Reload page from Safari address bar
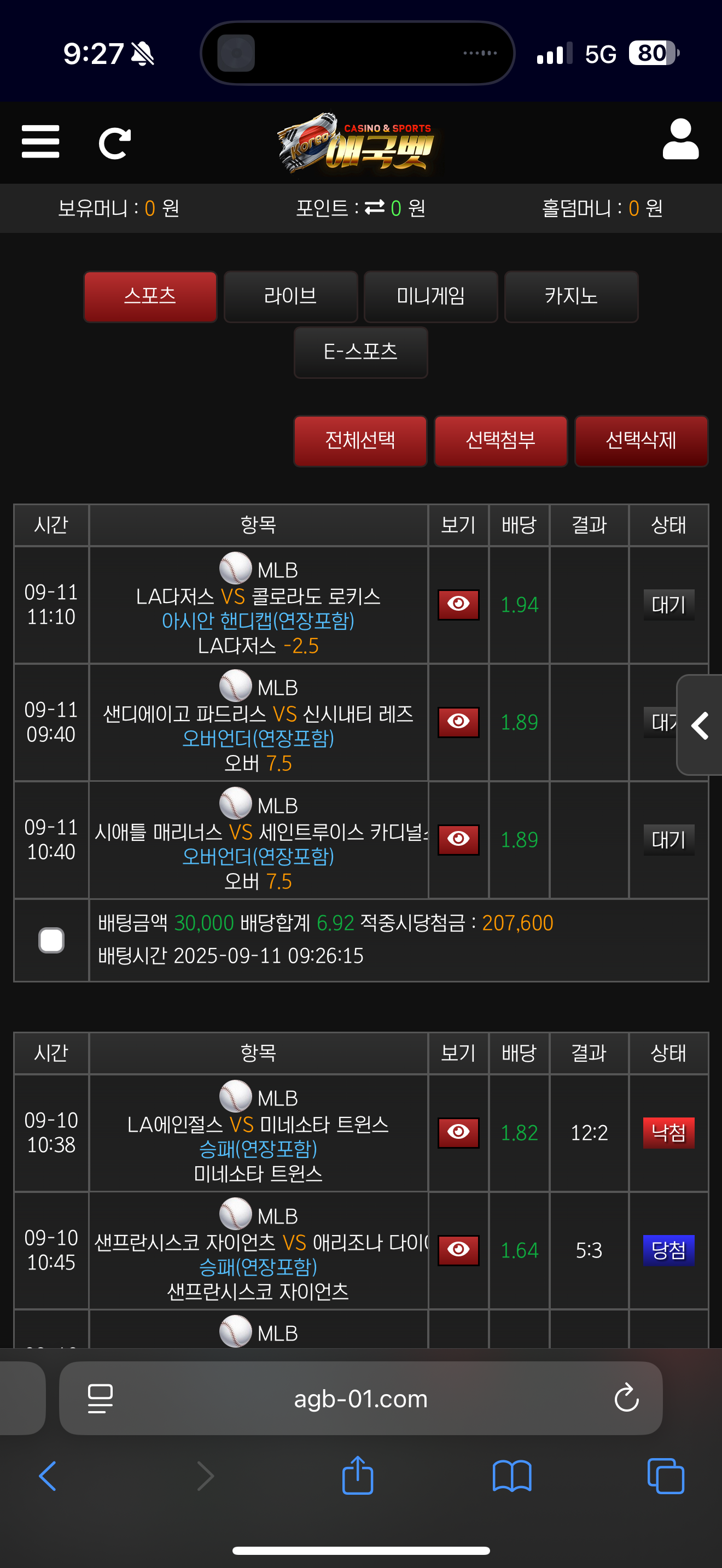Image resolution: width=722 pixels, height=1568 pixels. (626, 1398)
